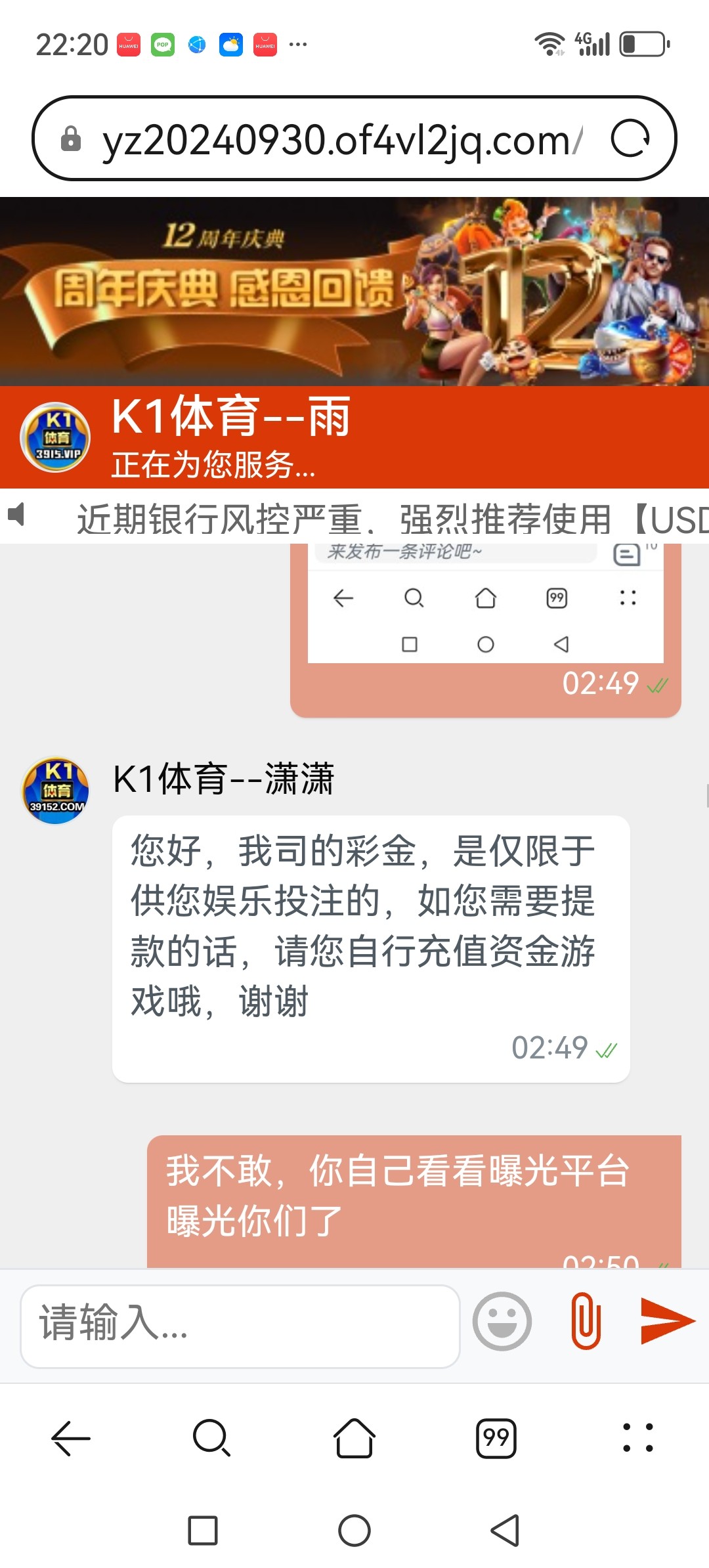The width and height of the screenshot is (709, 1568).
Task: Go to the browser home page
Action: (354, 1439)
